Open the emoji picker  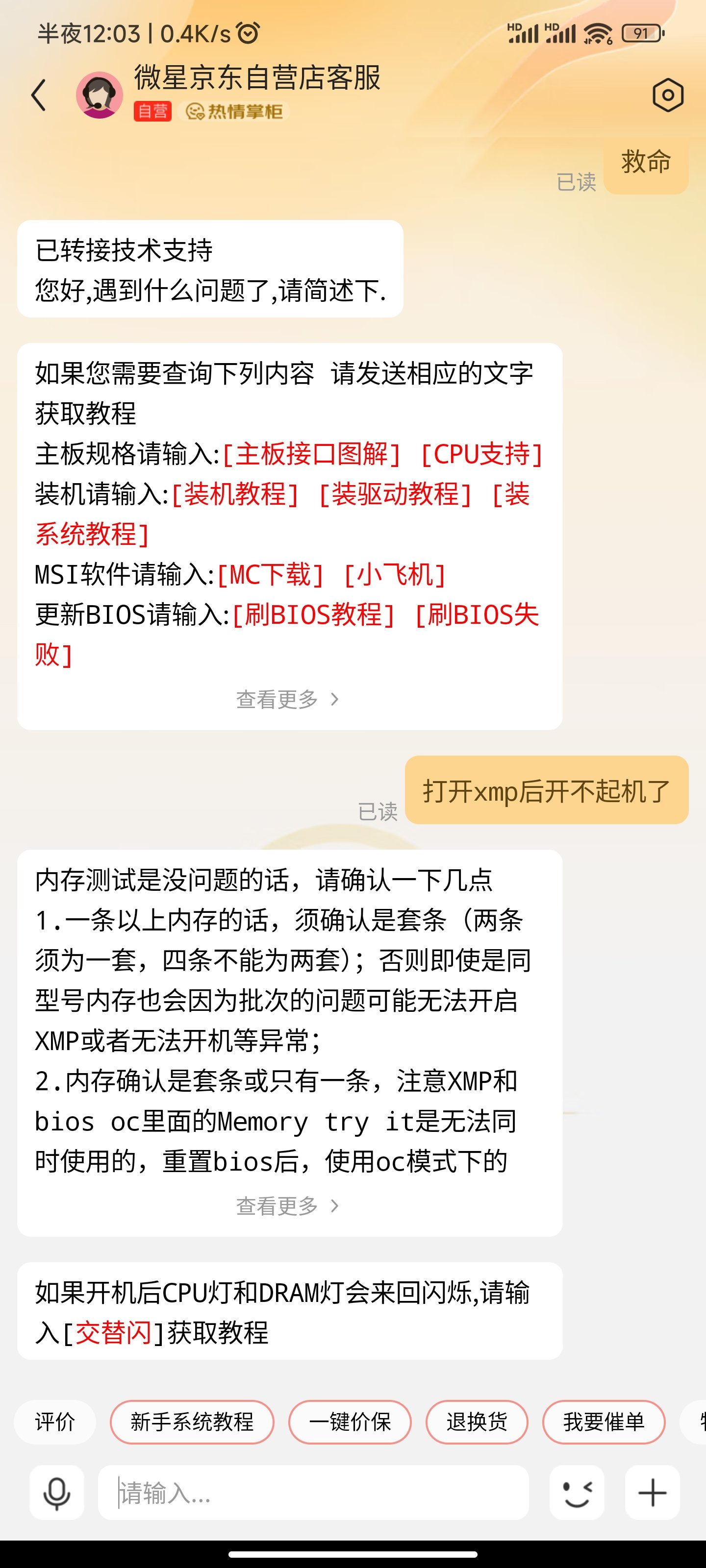point(577,1493)
